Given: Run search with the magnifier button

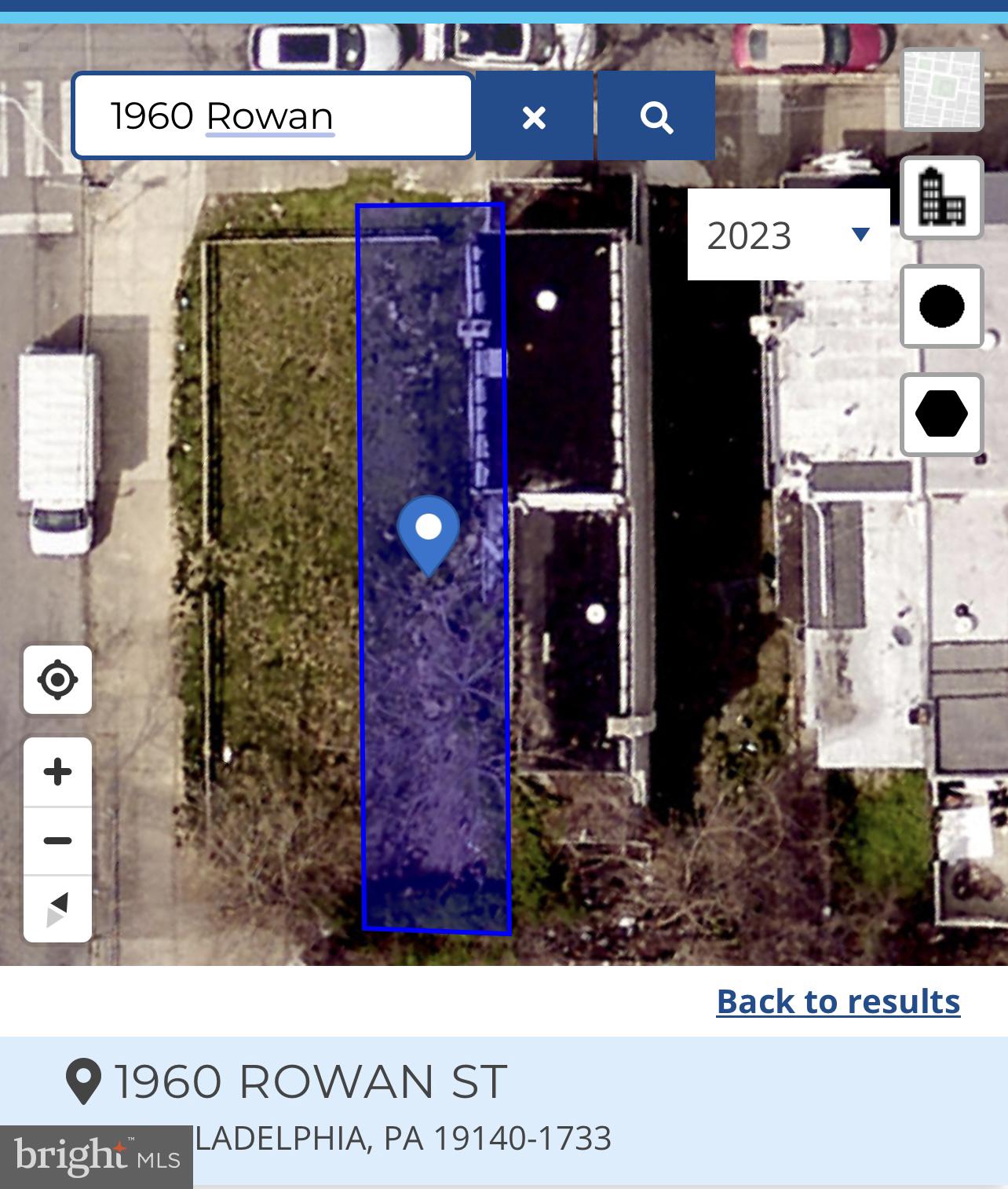Looking at the screenshot, I should (656, 116).
